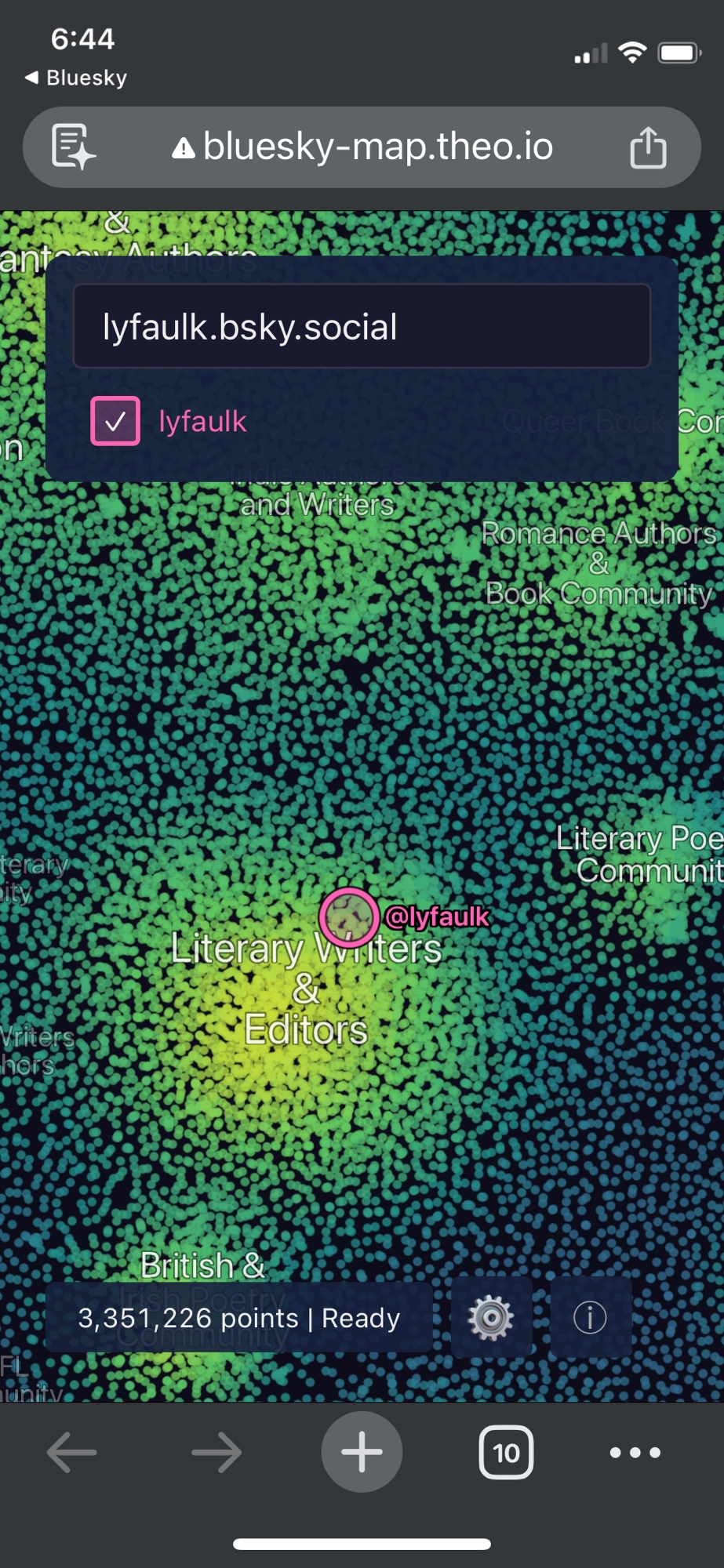Select the @lyfaulk marker on the map
Image resolution: width=724 pixels, height=1568 pixels.
349,916
